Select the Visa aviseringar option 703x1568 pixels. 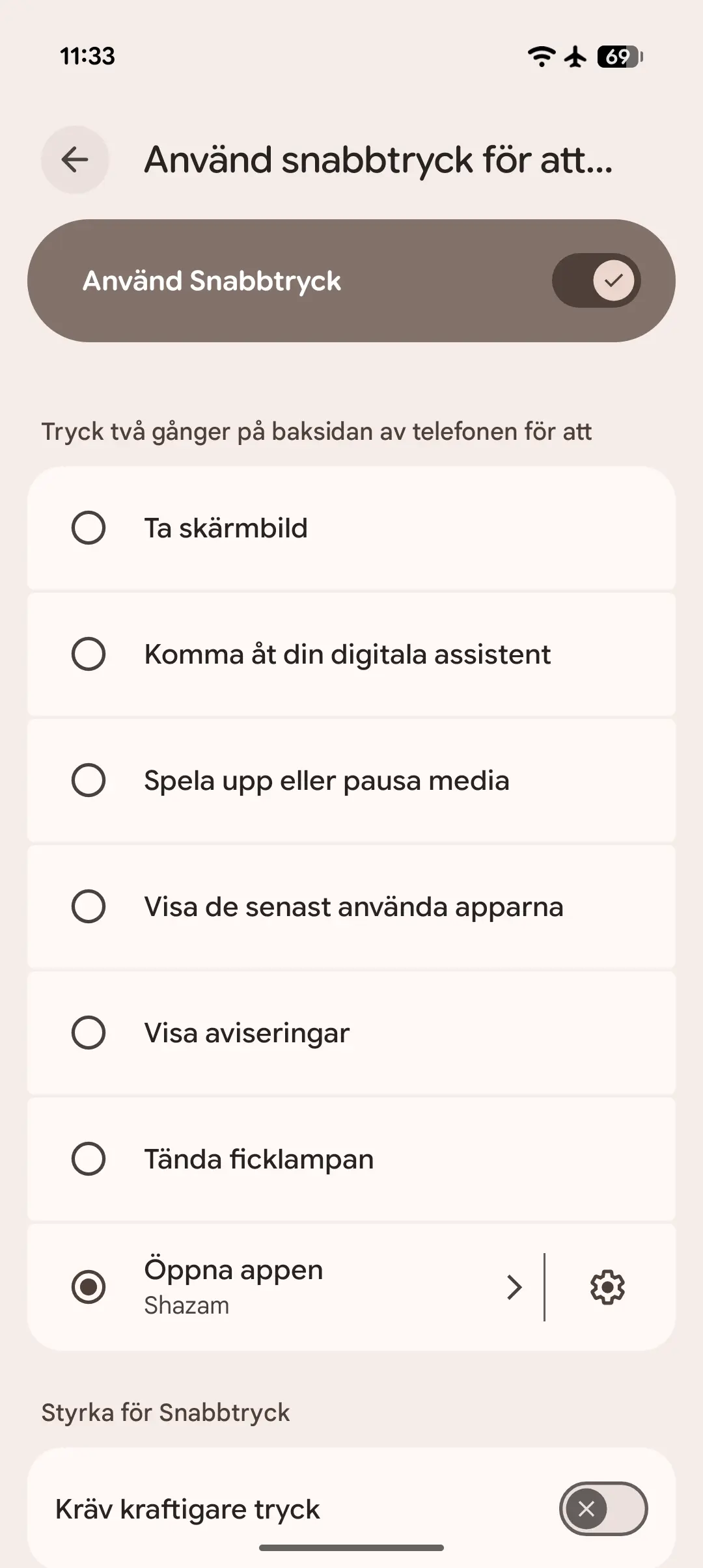click(89, 1033)
